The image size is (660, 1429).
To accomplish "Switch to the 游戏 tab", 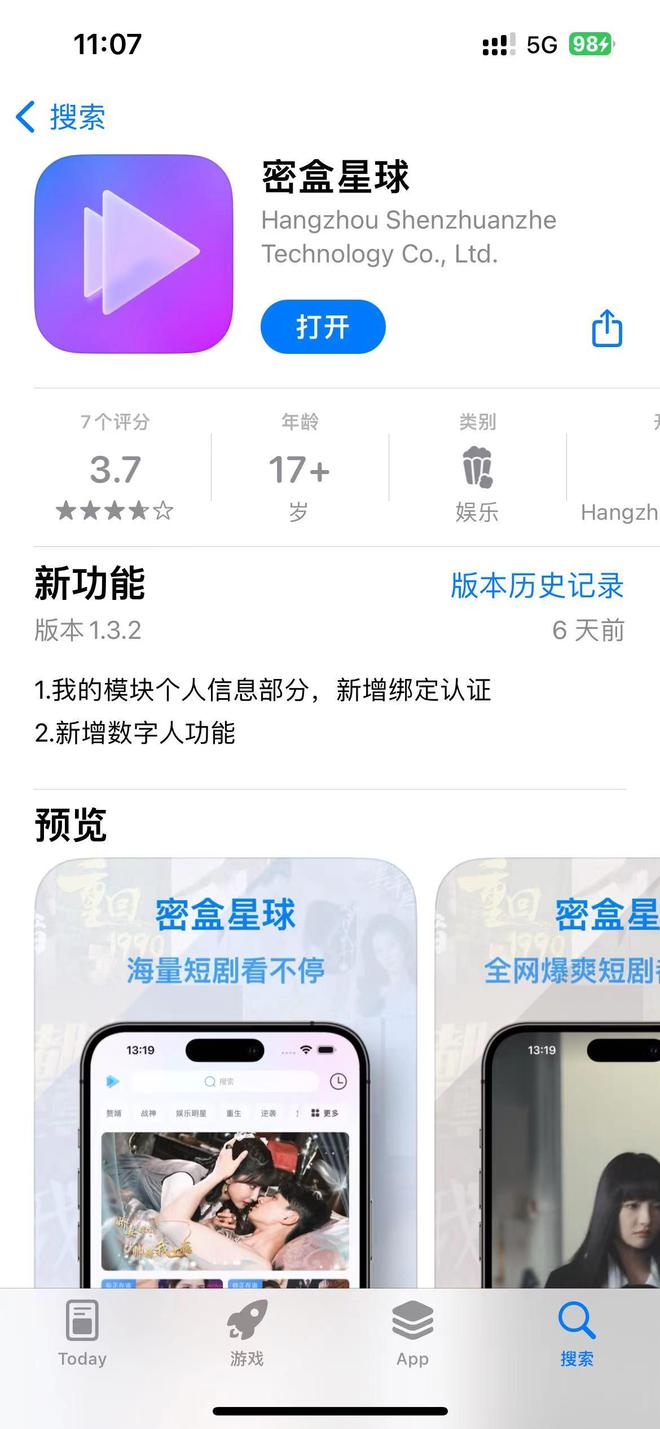I will 246,1332.
